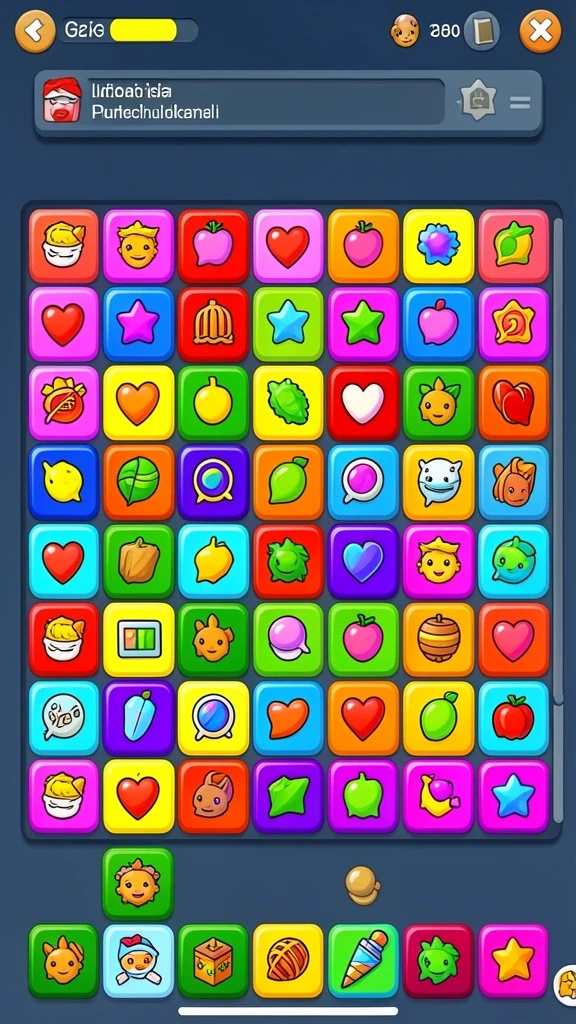576x1024 pixels.
Task: Tap the white heart tile on red
Action: click(363, 402)
